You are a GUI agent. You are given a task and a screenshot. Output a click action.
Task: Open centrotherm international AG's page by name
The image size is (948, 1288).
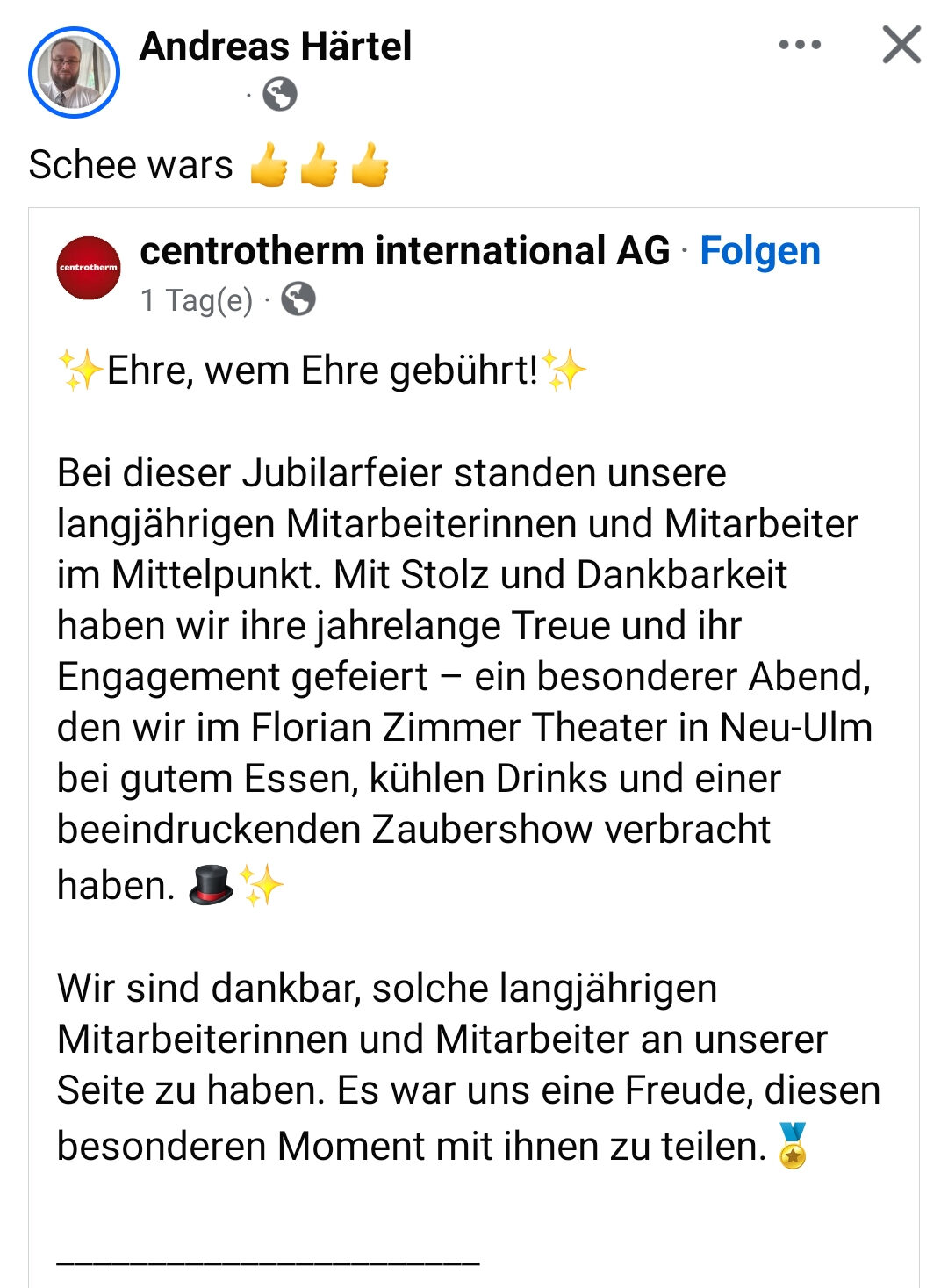[x=404, y=251]
